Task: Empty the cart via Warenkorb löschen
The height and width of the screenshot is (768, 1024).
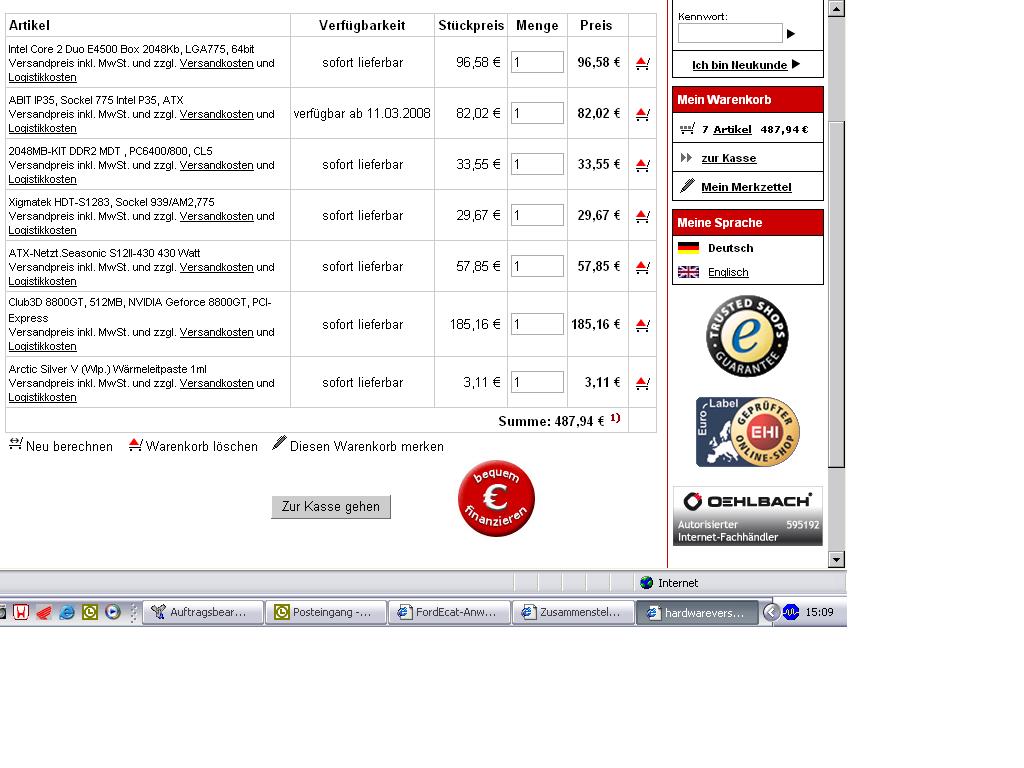Action: tap(193, 446)
